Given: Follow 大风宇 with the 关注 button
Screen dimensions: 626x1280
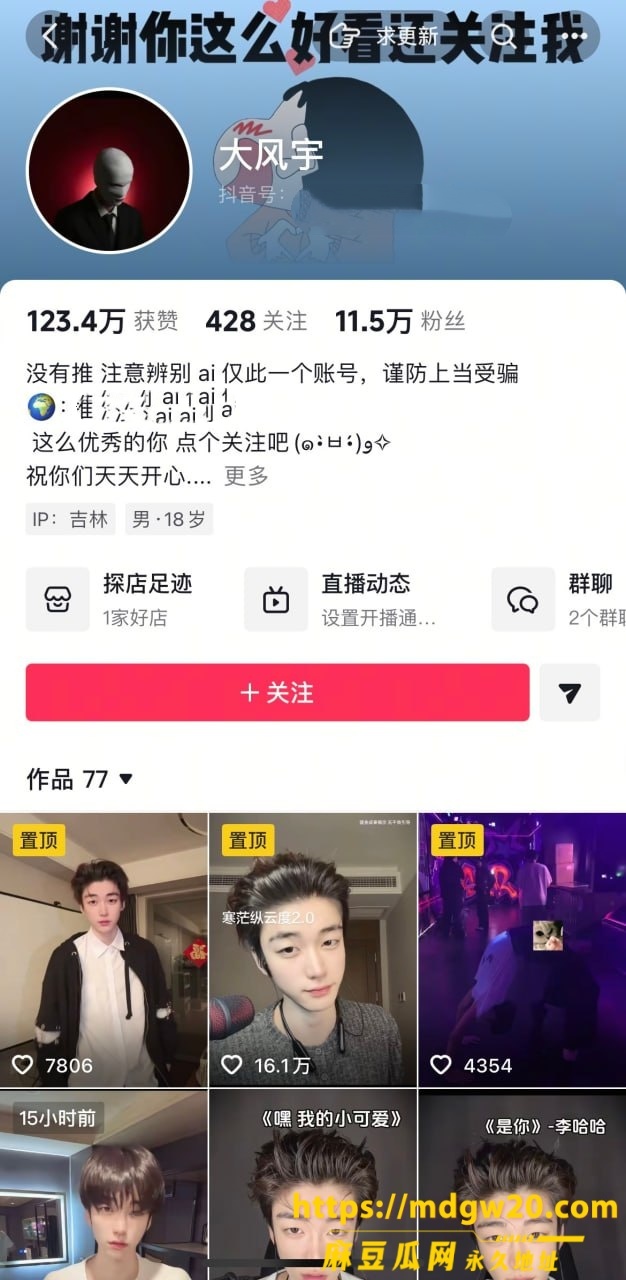Looking at the screenshot, I should pyautogui.click(x=277, y=692).
